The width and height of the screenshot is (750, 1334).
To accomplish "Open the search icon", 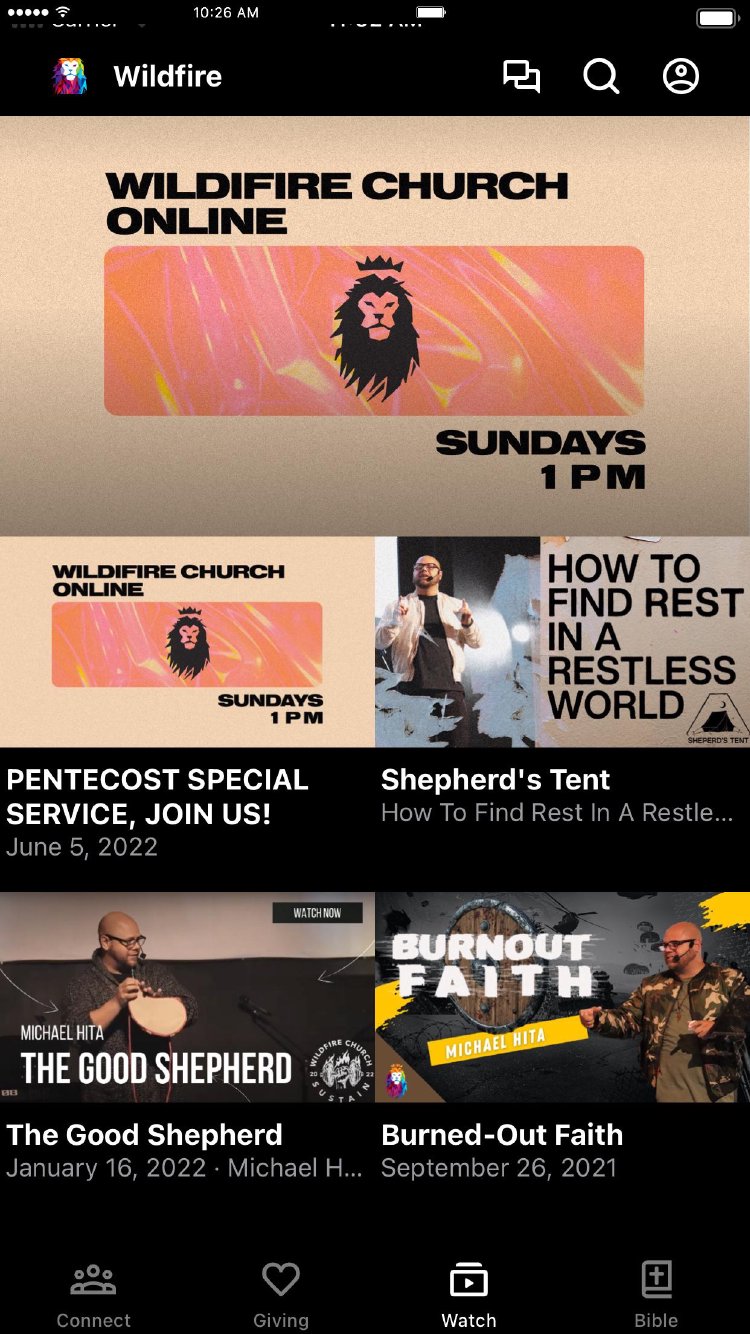I will 601,77.
